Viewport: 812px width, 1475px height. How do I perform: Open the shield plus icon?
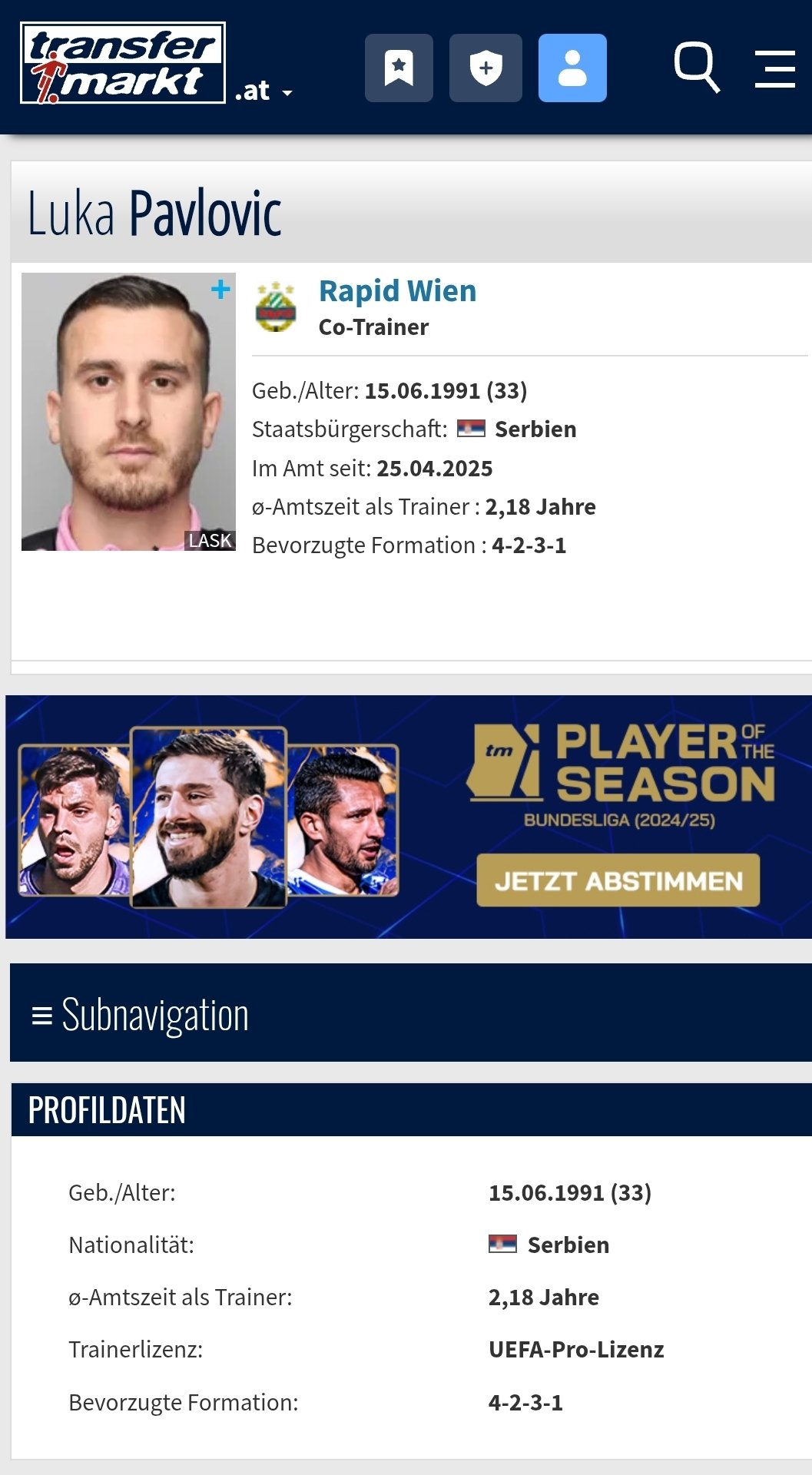(x=486, y=68)
